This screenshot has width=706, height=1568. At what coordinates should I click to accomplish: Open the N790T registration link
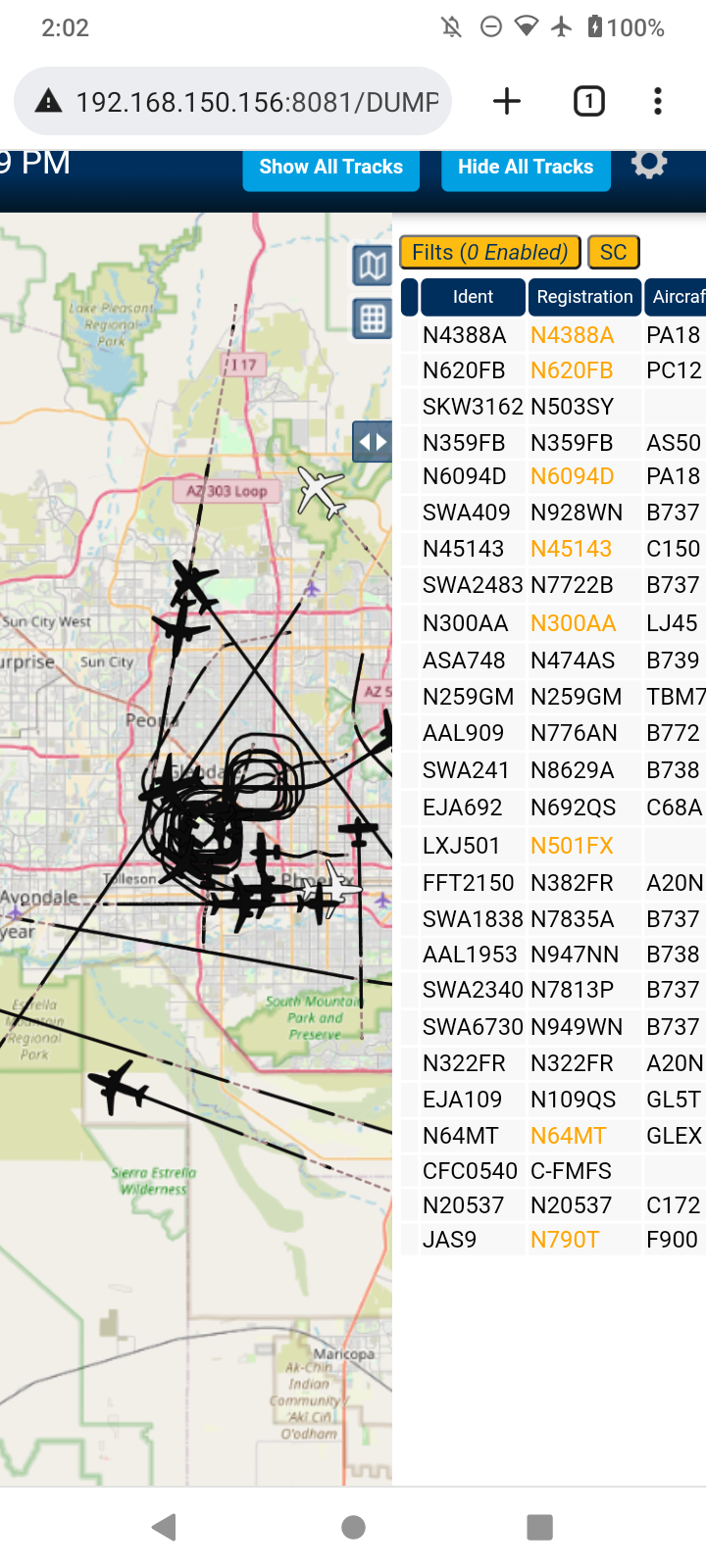[x=565, y=1240]
